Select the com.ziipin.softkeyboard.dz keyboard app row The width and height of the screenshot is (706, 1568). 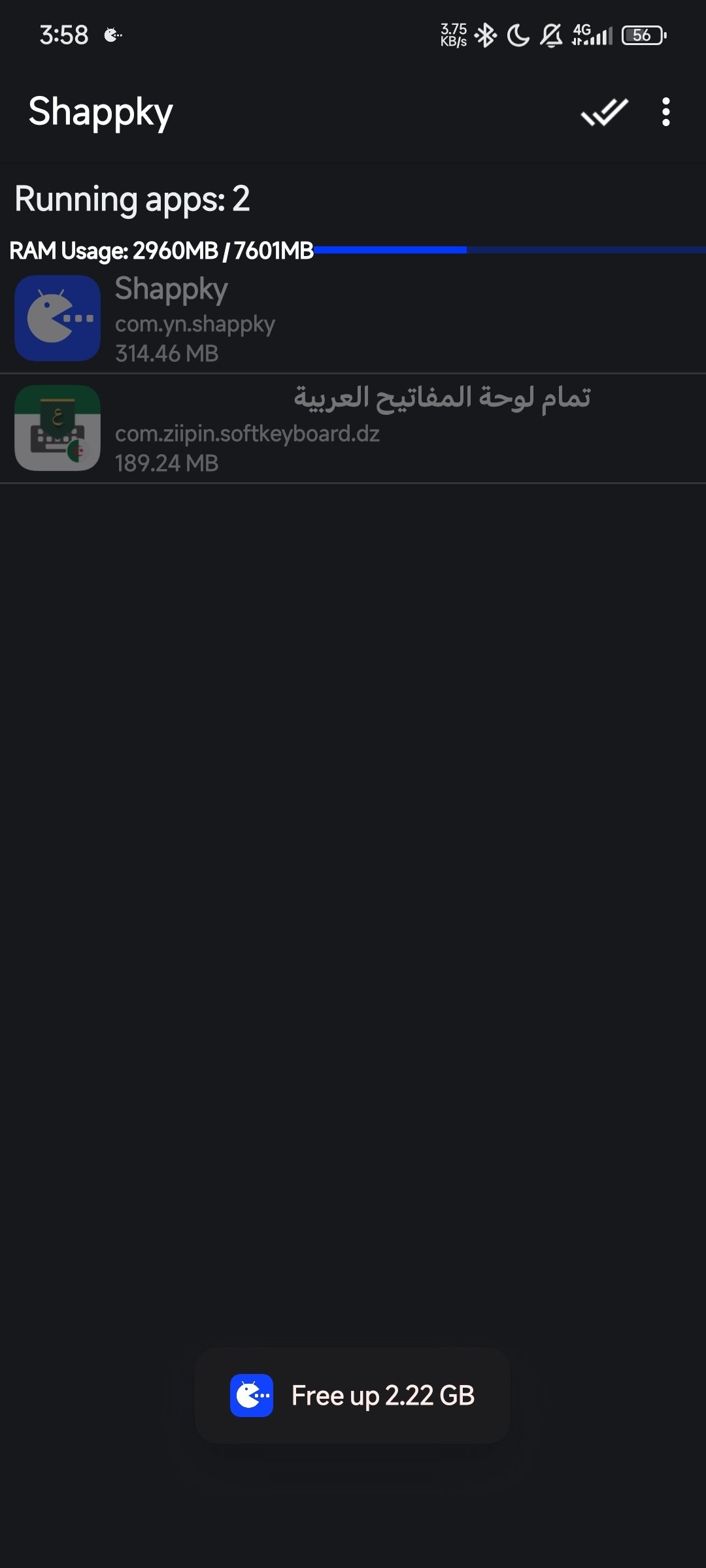click(353, 429)
